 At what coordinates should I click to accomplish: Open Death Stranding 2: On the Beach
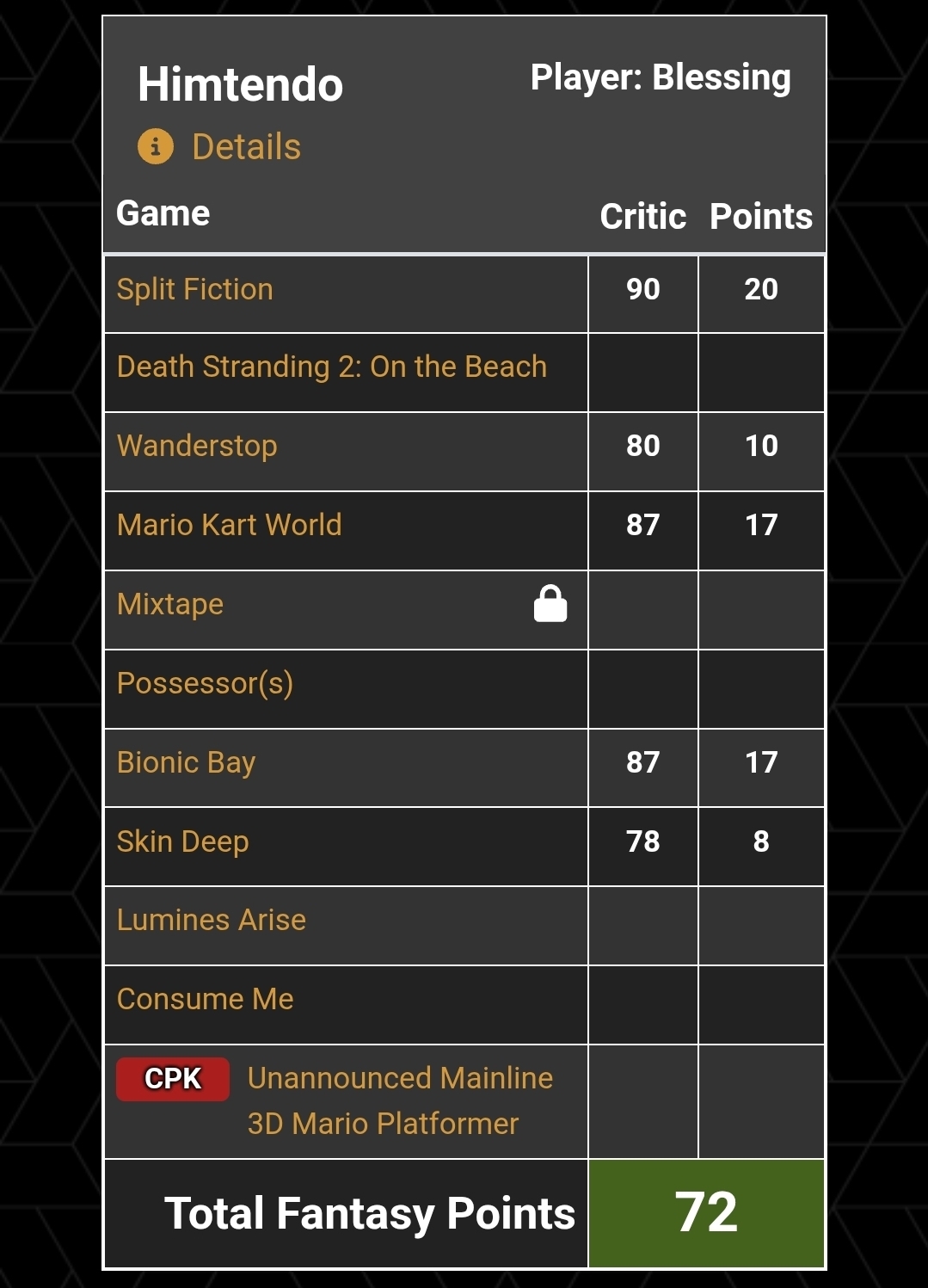[x=331, y=367]
